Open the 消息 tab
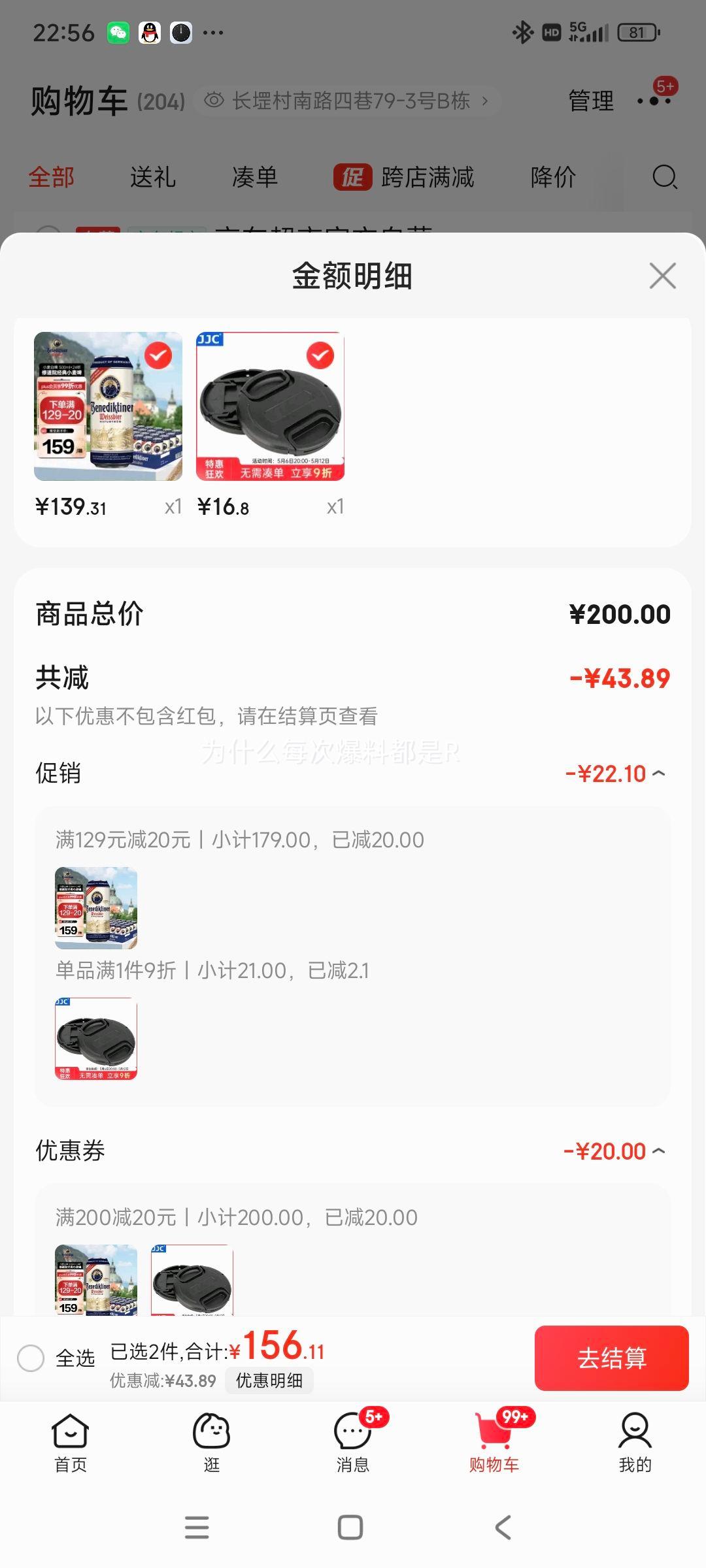 tap(352, 1443)
